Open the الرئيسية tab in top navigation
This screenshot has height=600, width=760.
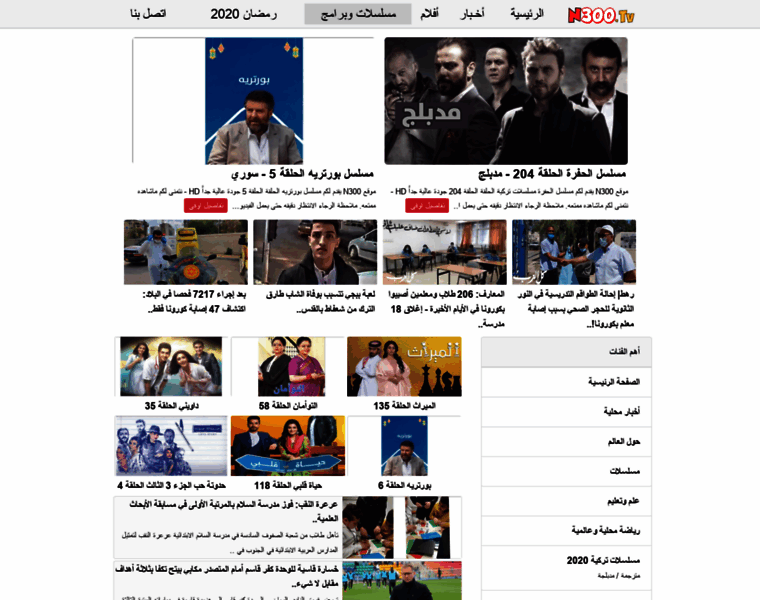(x=527, y=14)
